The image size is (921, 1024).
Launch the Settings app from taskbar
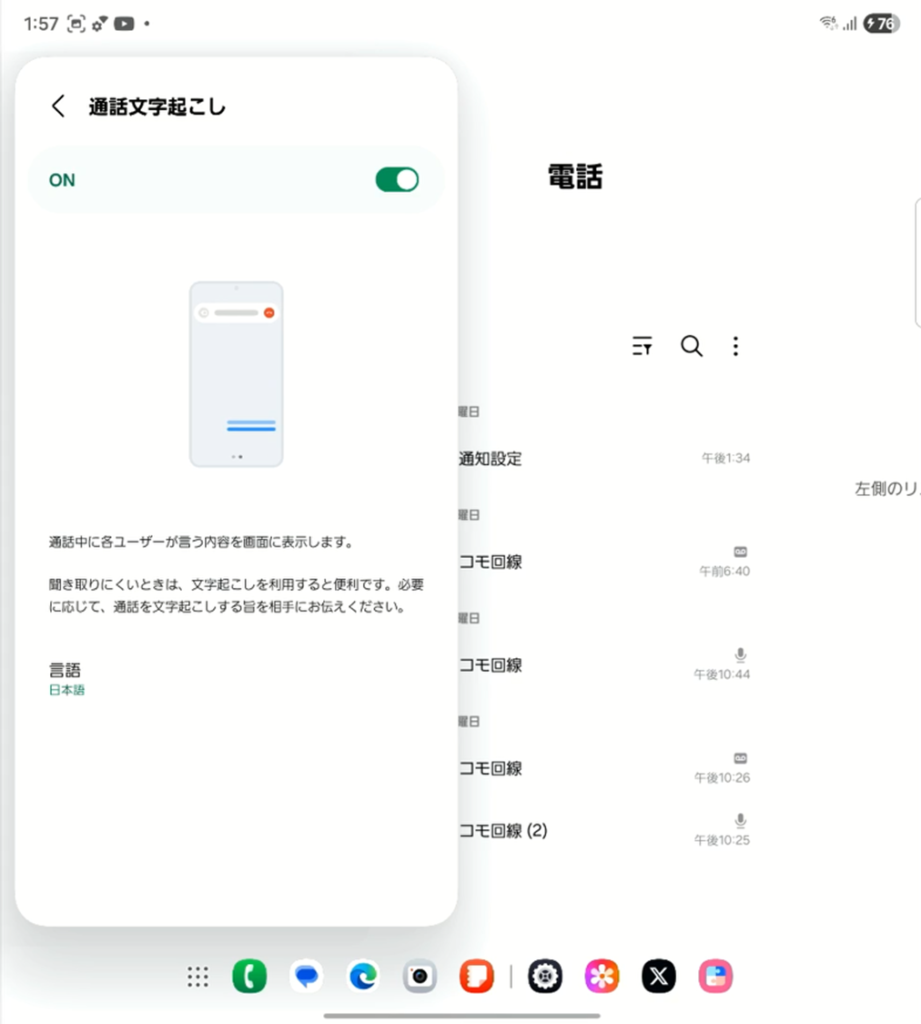[x=545, y=977]
